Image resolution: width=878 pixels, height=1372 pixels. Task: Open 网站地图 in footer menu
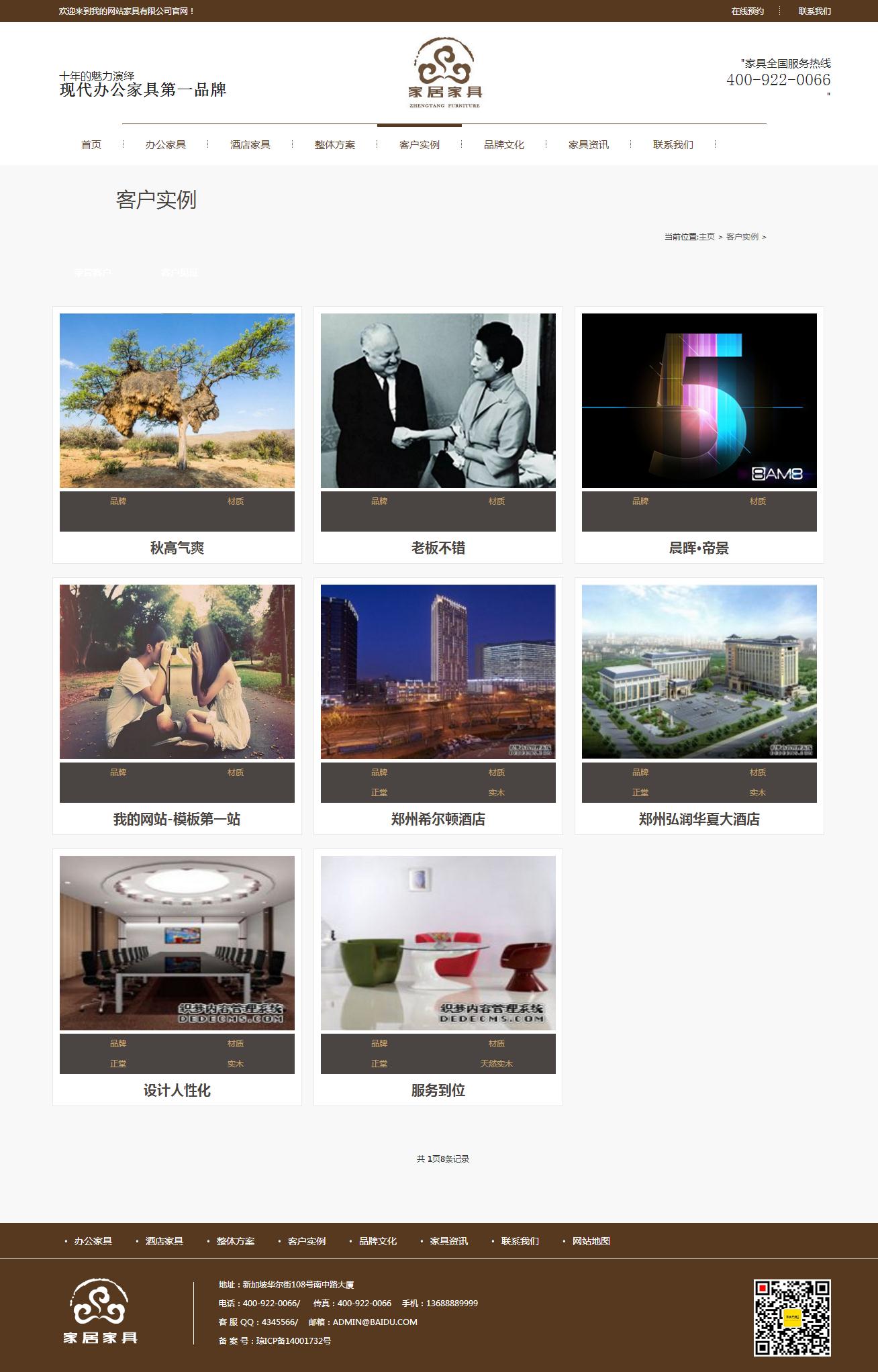(x=591, y=1241)
